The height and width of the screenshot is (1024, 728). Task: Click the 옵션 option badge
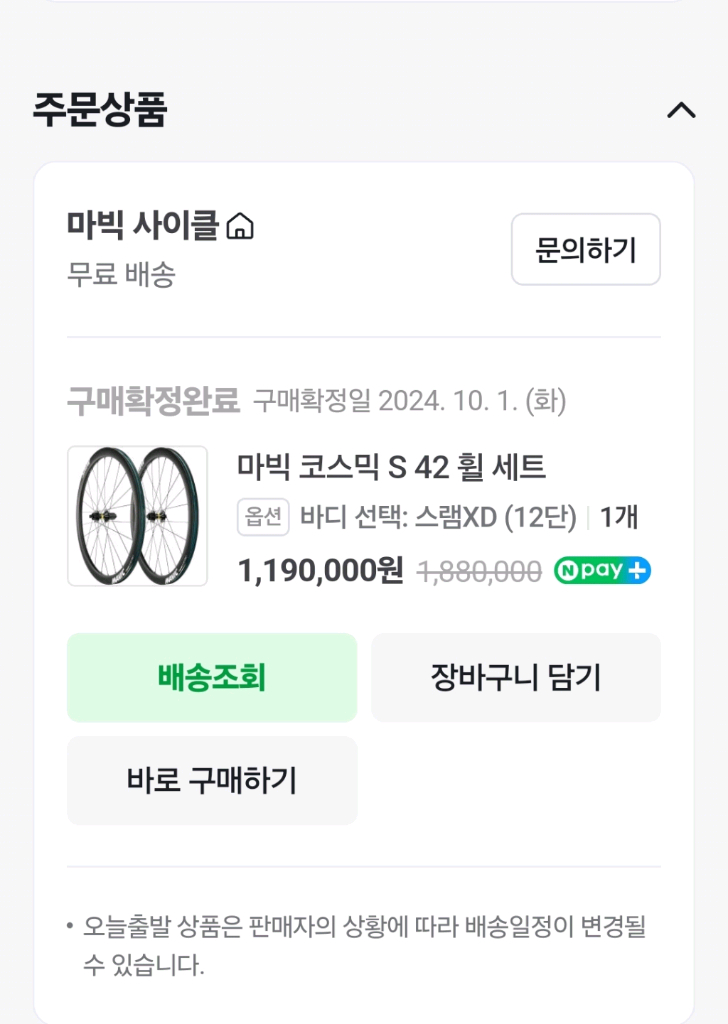click(262, 518)
